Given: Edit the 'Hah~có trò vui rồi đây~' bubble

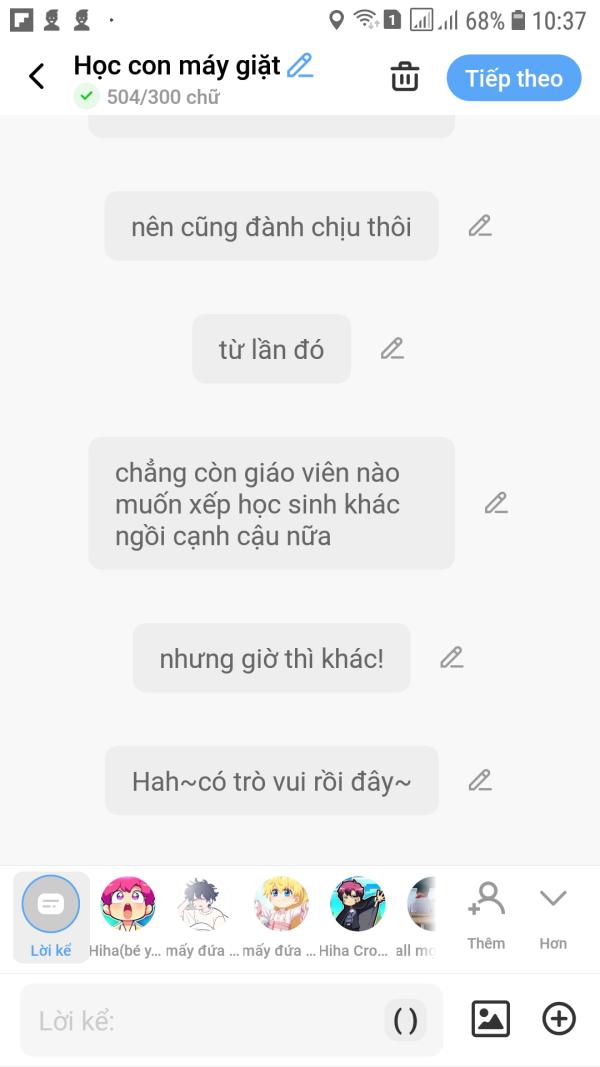Looking at the screenshot, I should 480,780.
